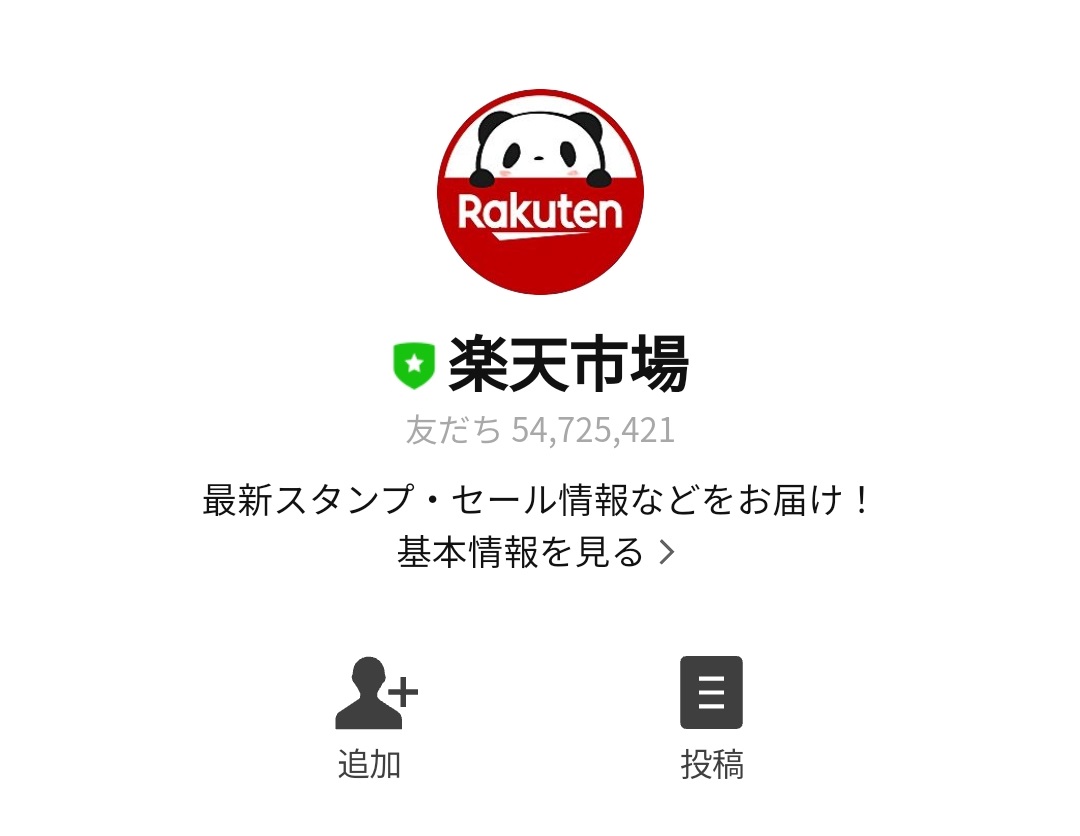The image size is (1080, 836).
Task: Add 楽天市場 as a friend
Action: [x=374, y=716]
